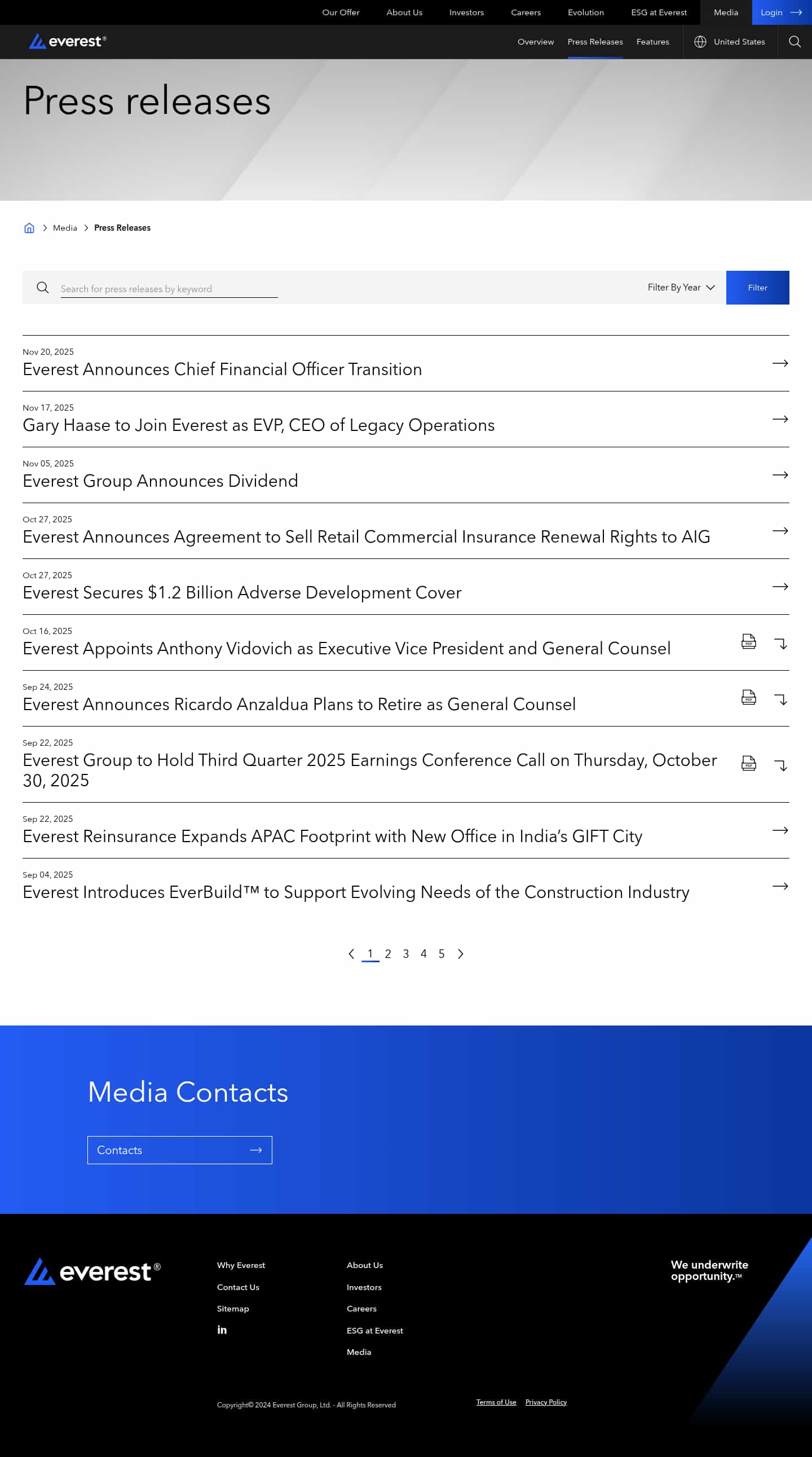Focus the press releases keyword search field
The height and width of the screenshot is (1457, 812).
[169, 288]
